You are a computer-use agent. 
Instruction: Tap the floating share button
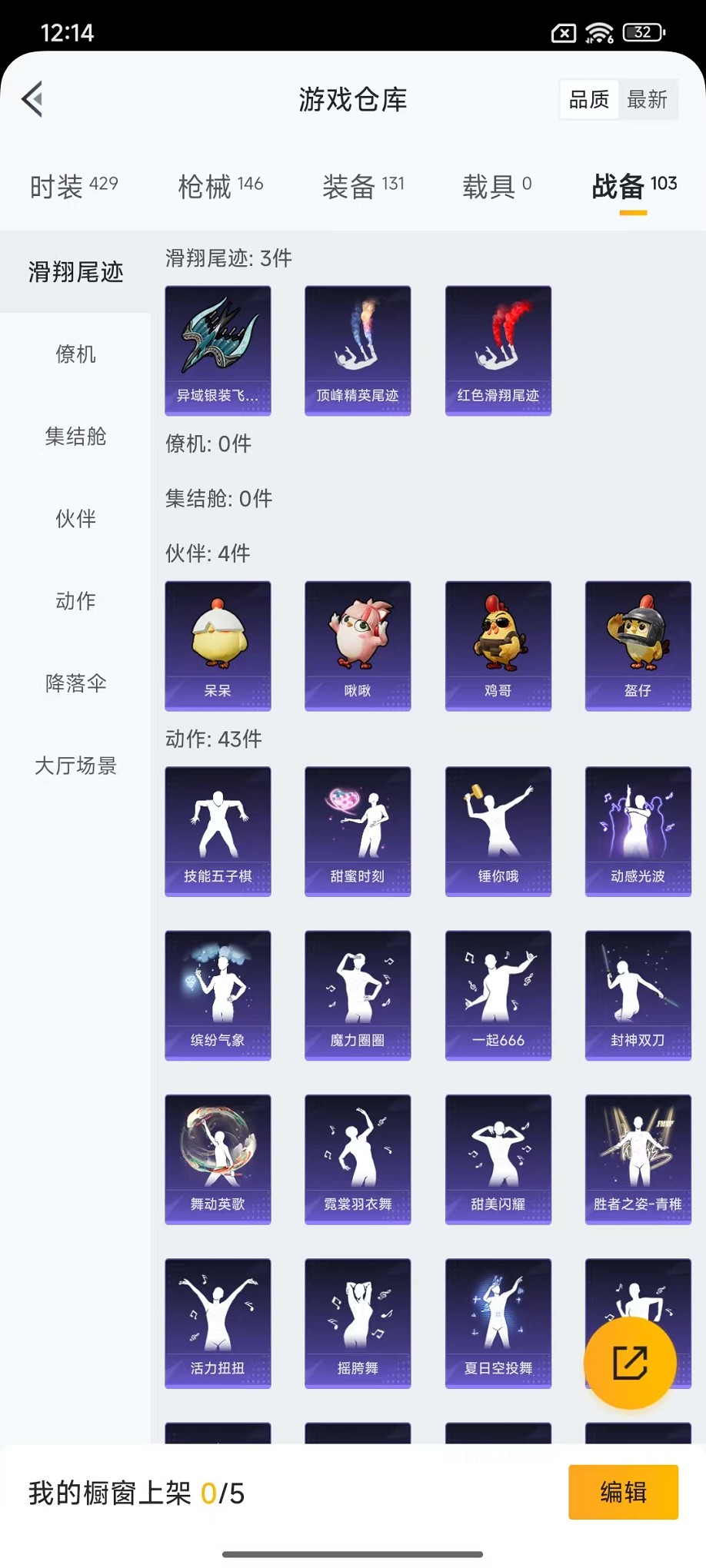630,1363
